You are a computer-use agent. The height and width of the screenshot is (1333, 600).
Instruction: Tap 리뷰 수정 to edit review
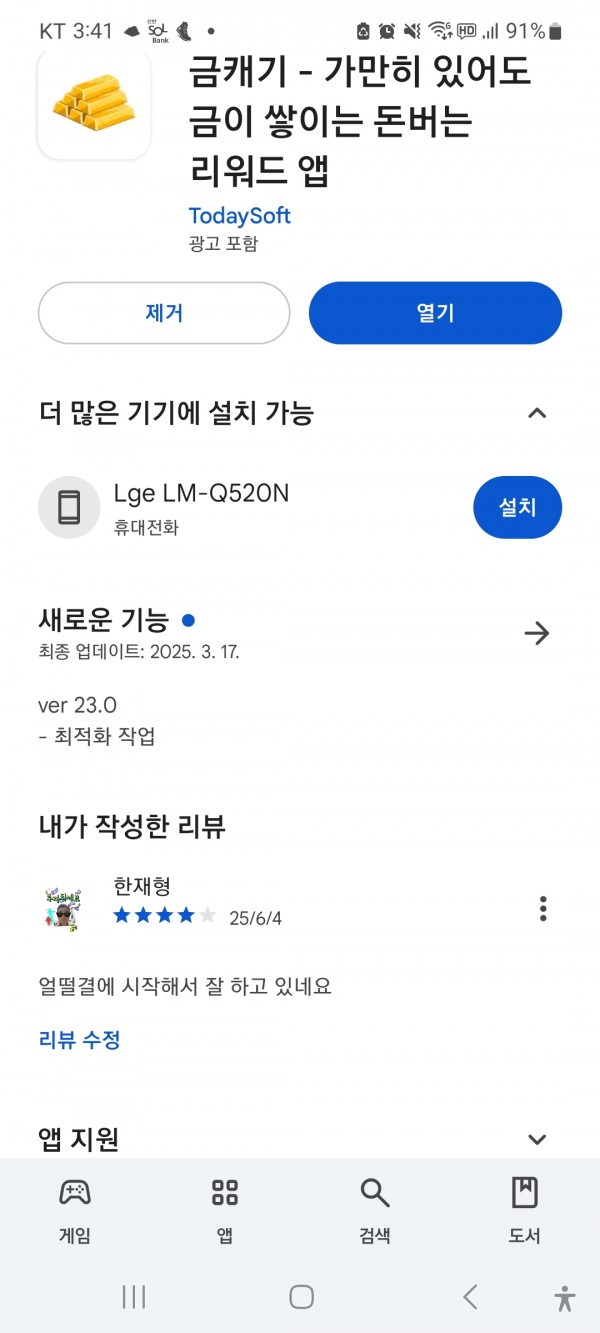[x=80, y=1040]
